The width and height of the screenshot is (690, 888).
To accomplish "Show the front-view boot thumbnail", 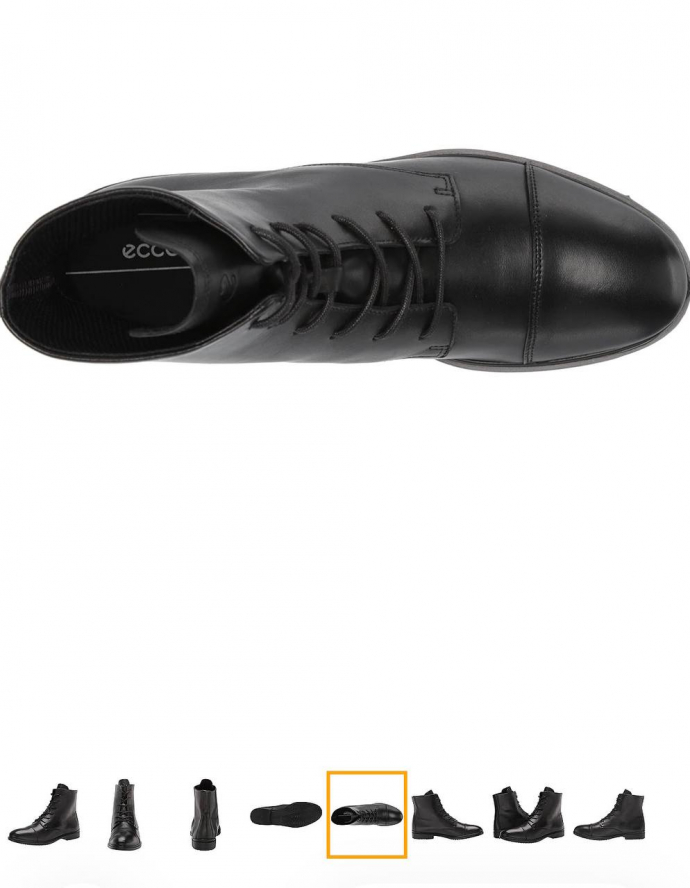I will [124, 814].
